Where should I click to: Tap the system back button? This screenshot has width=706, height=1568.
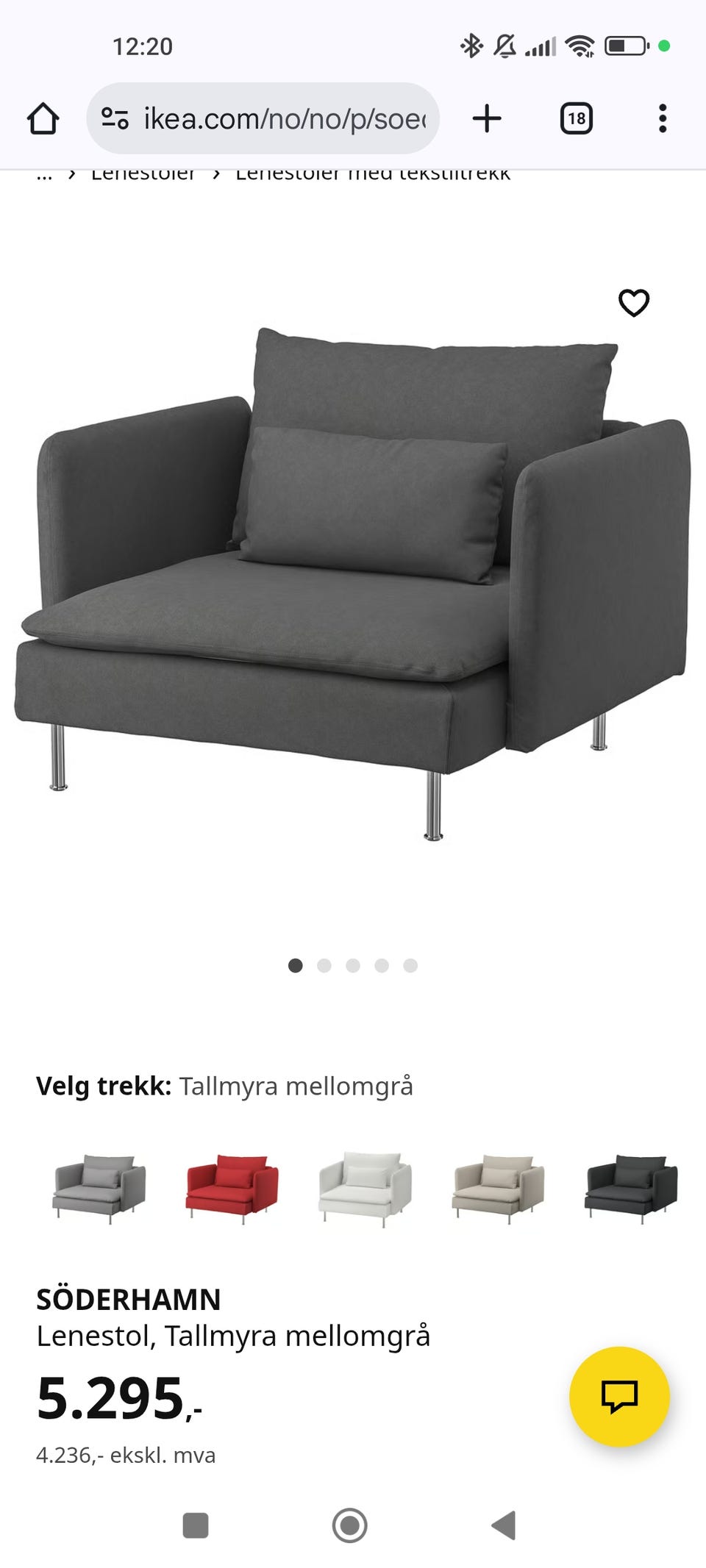point(504,1525)
